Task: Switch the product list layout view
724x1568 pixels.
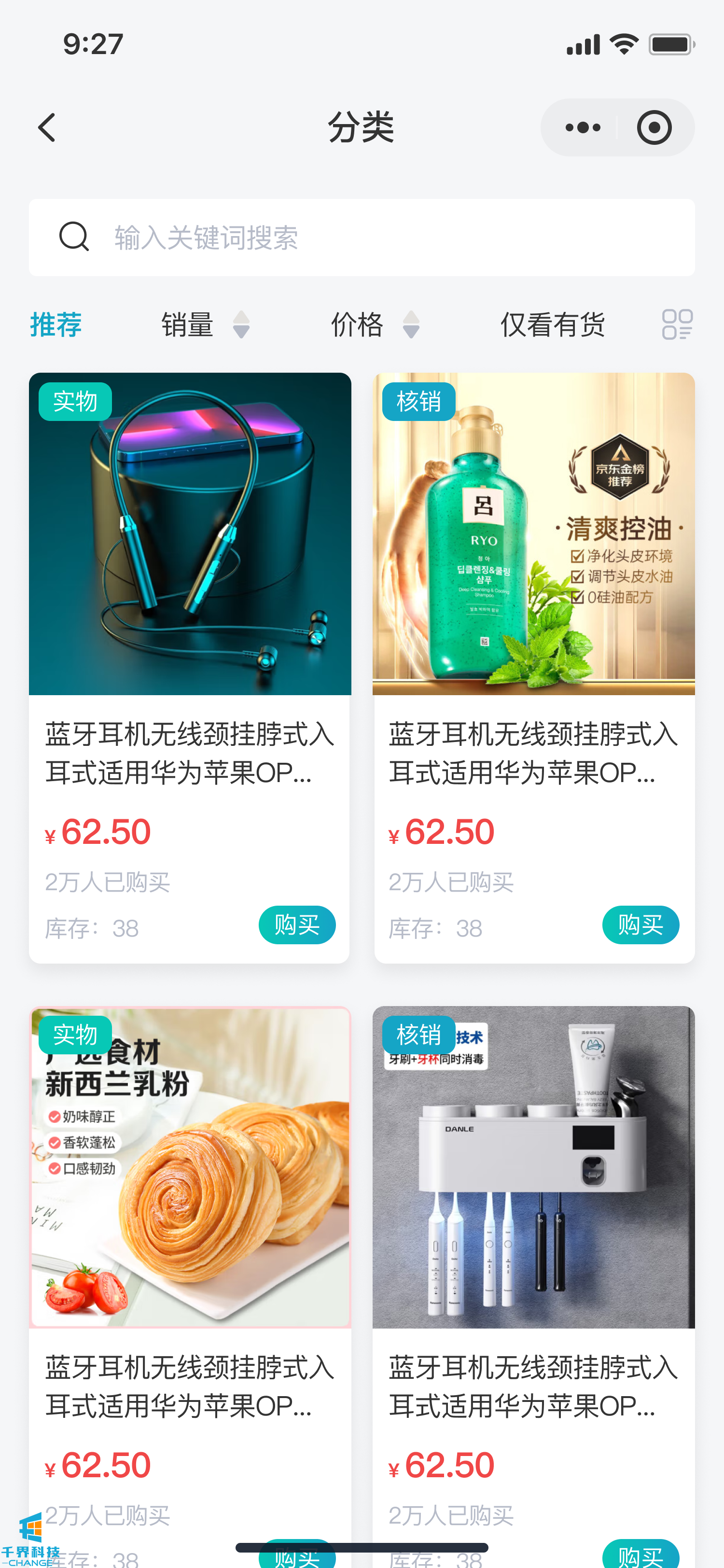Action: 677,324
